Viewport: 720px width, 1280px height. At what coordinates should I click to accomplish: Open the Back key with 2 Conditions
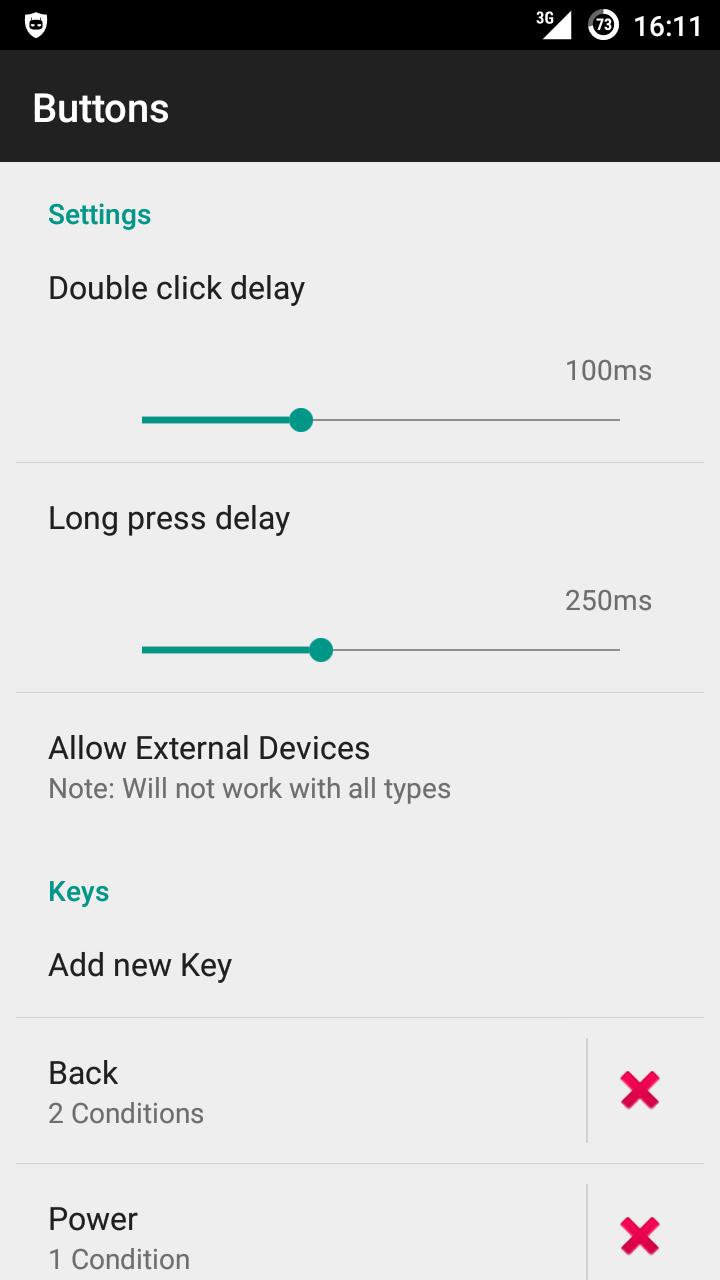click(x=126, y=1090)
